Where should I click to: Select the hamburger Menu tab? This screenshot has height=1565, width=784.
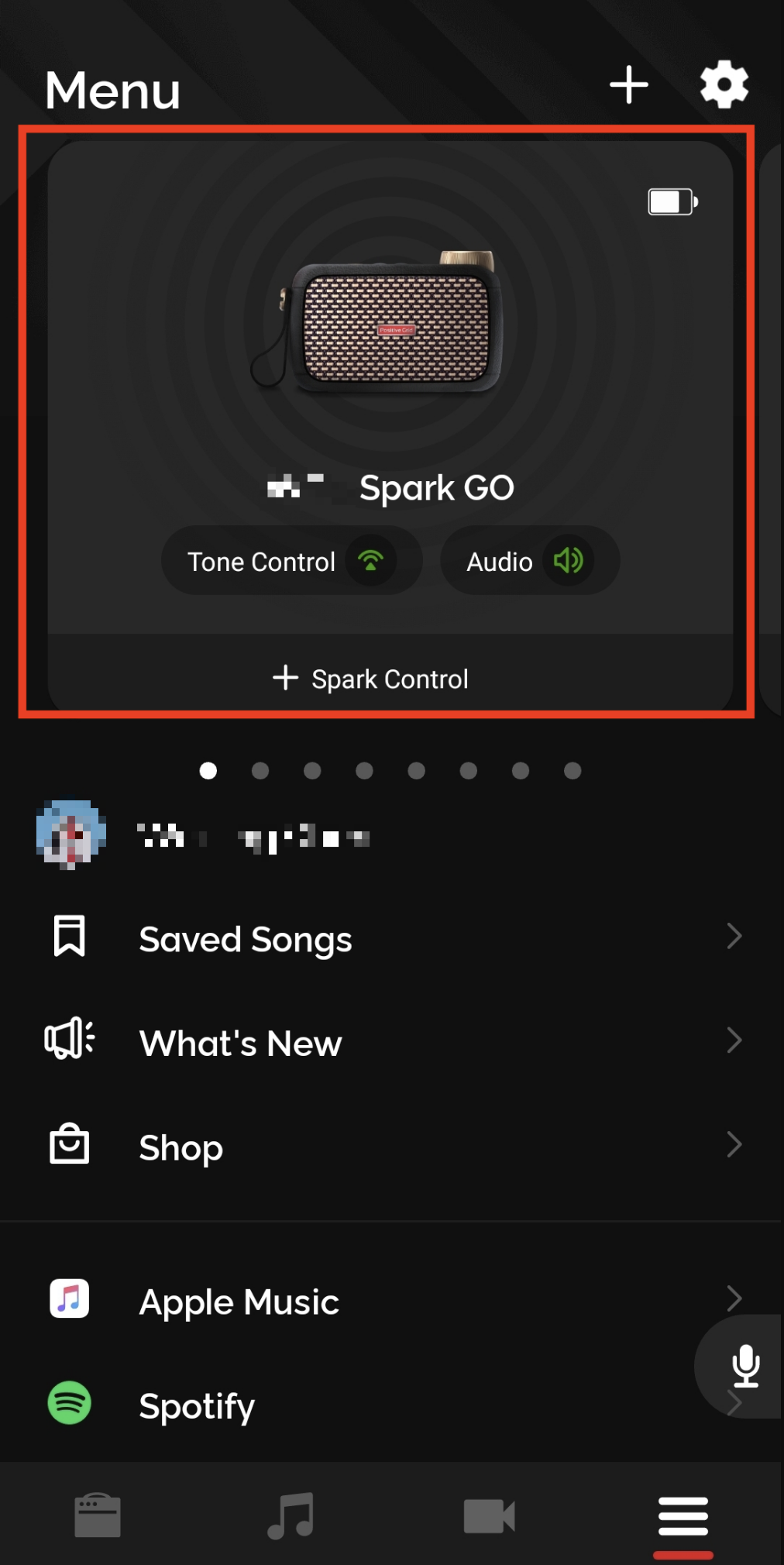[683, 1515]
